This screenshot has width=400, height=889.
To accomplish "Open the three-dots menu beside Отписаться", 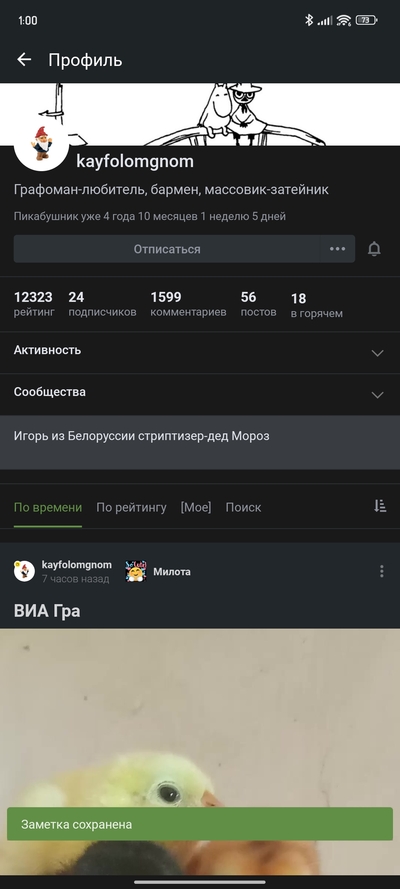I will 338,249.
